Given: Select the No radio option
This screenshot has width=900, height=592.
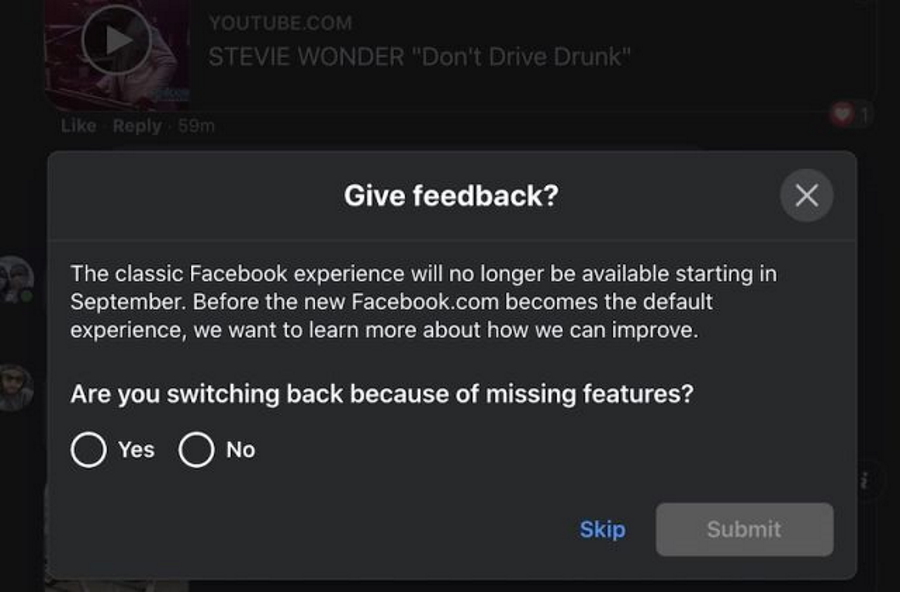Looking at the screenshot, I should (197, 450).
